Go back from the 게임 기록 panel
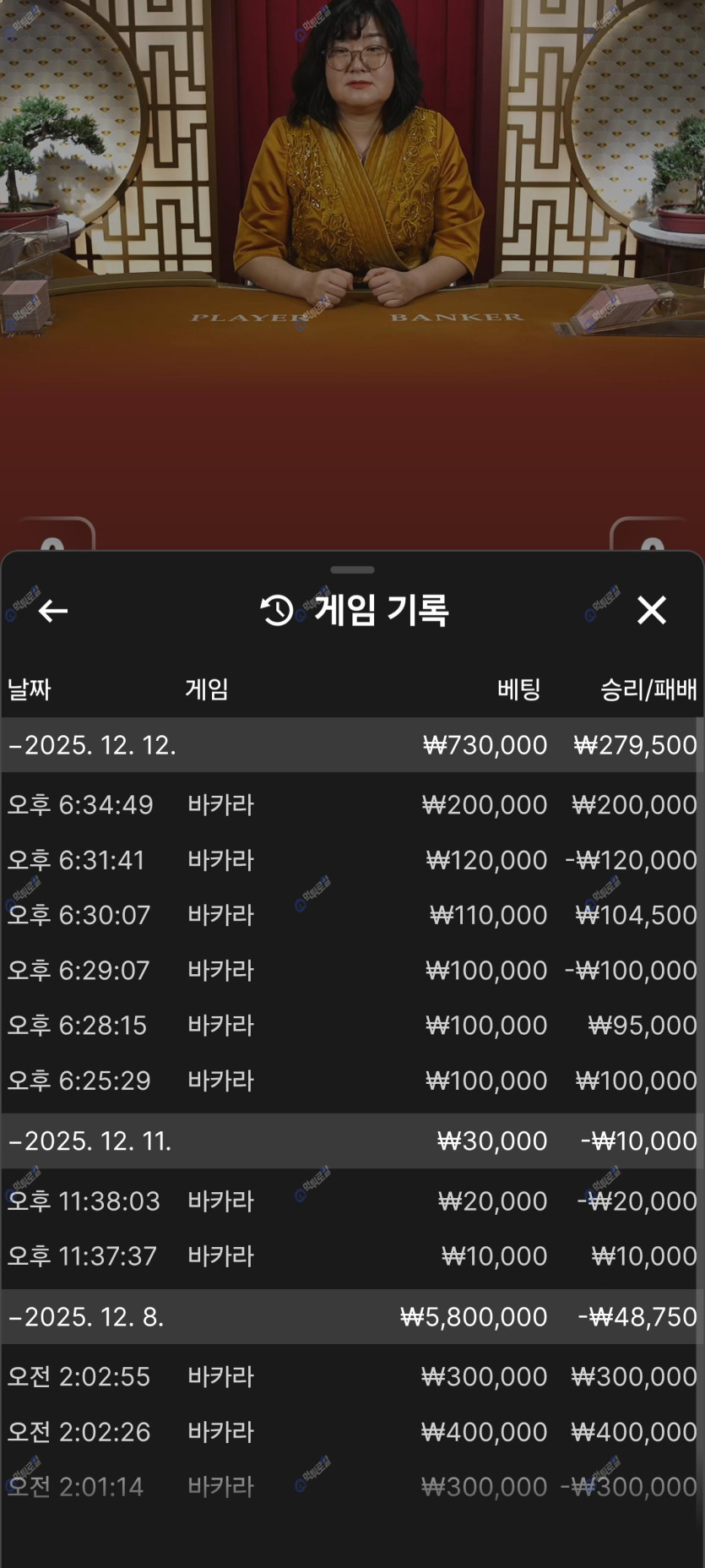The width and height of the screenshot is (705, 1568). tap(53, 611)
